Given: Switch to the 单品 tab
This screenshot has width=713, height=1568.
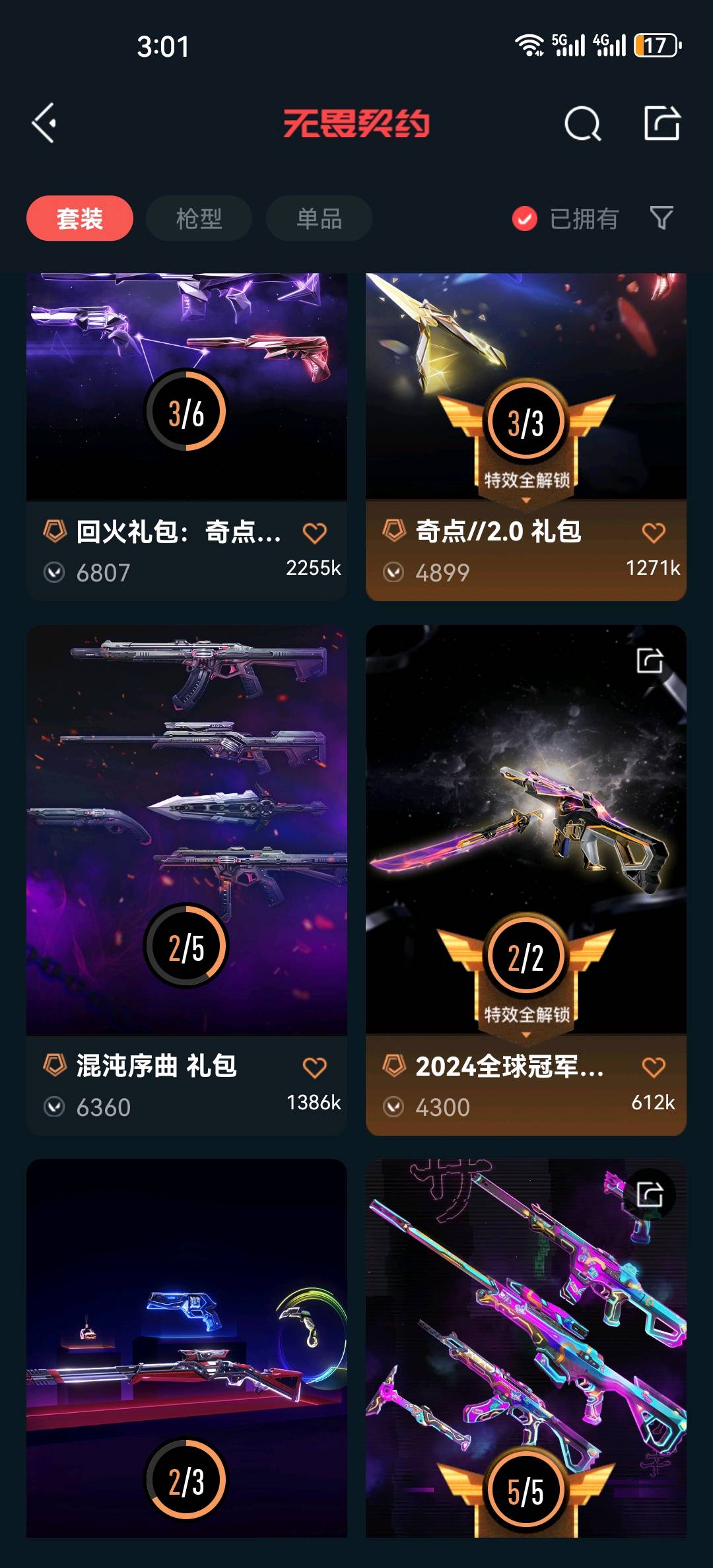Looking at the screenshot, I should 319,218.
